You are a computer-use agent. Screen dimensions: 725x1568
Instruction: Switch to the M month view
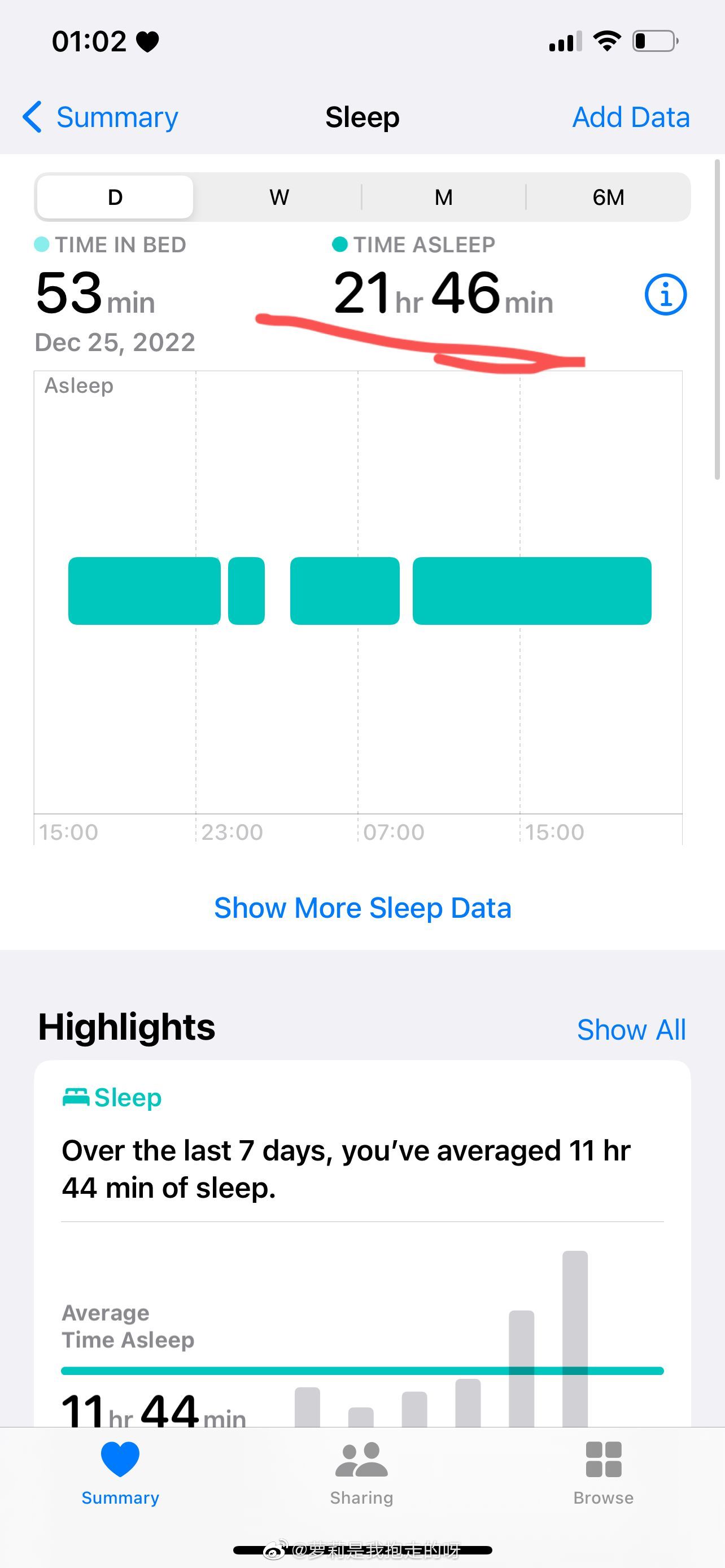click(443, 197)
